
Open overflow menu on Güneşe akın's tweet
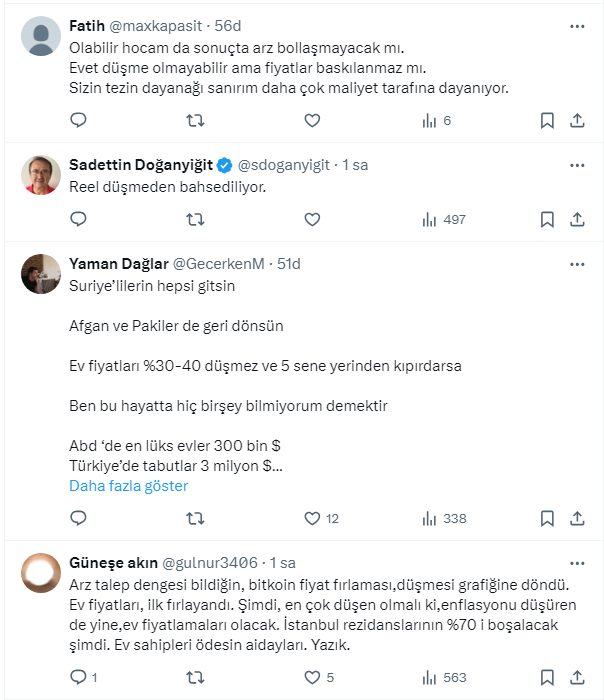tap(577, 563)
